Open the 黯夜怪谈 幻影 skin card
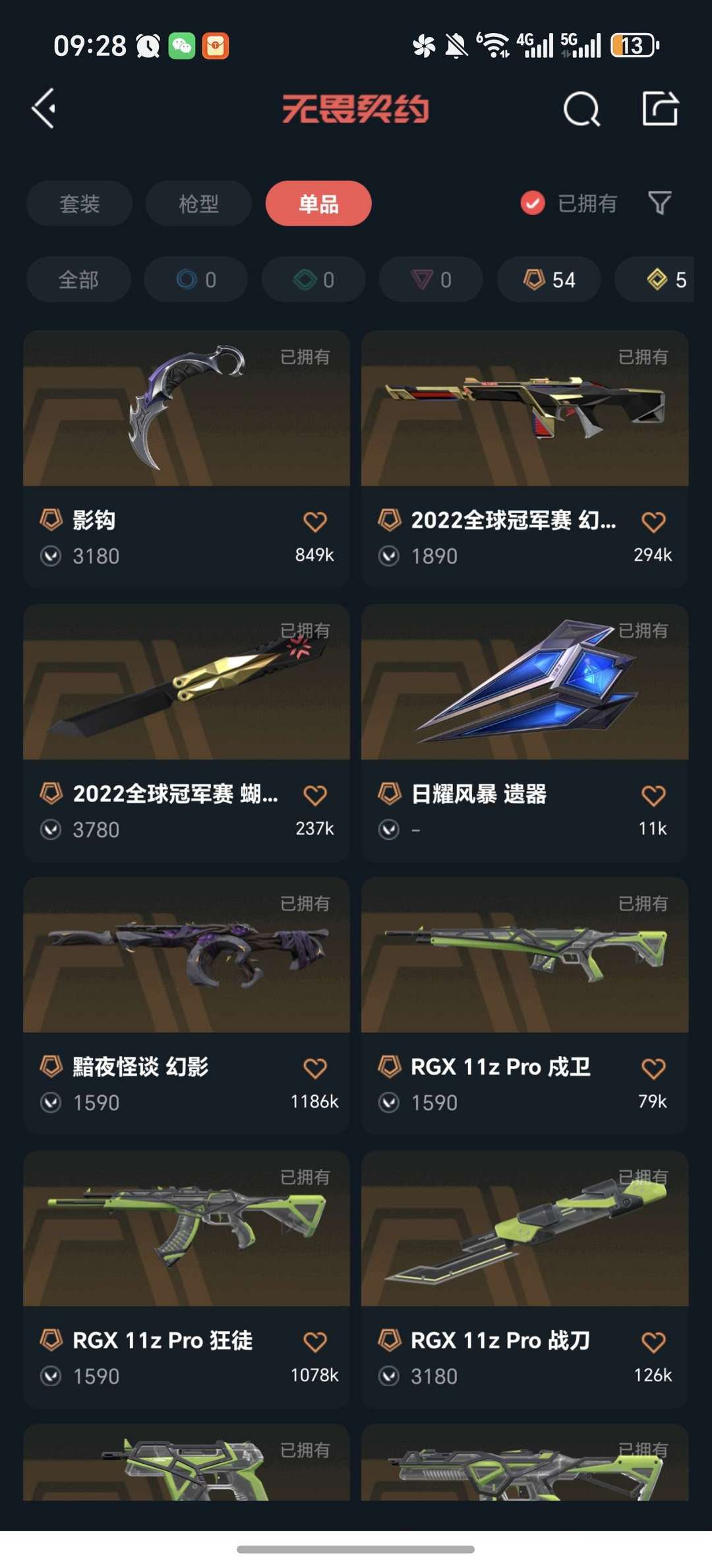712x1568 pixels. pos(187,1005)
